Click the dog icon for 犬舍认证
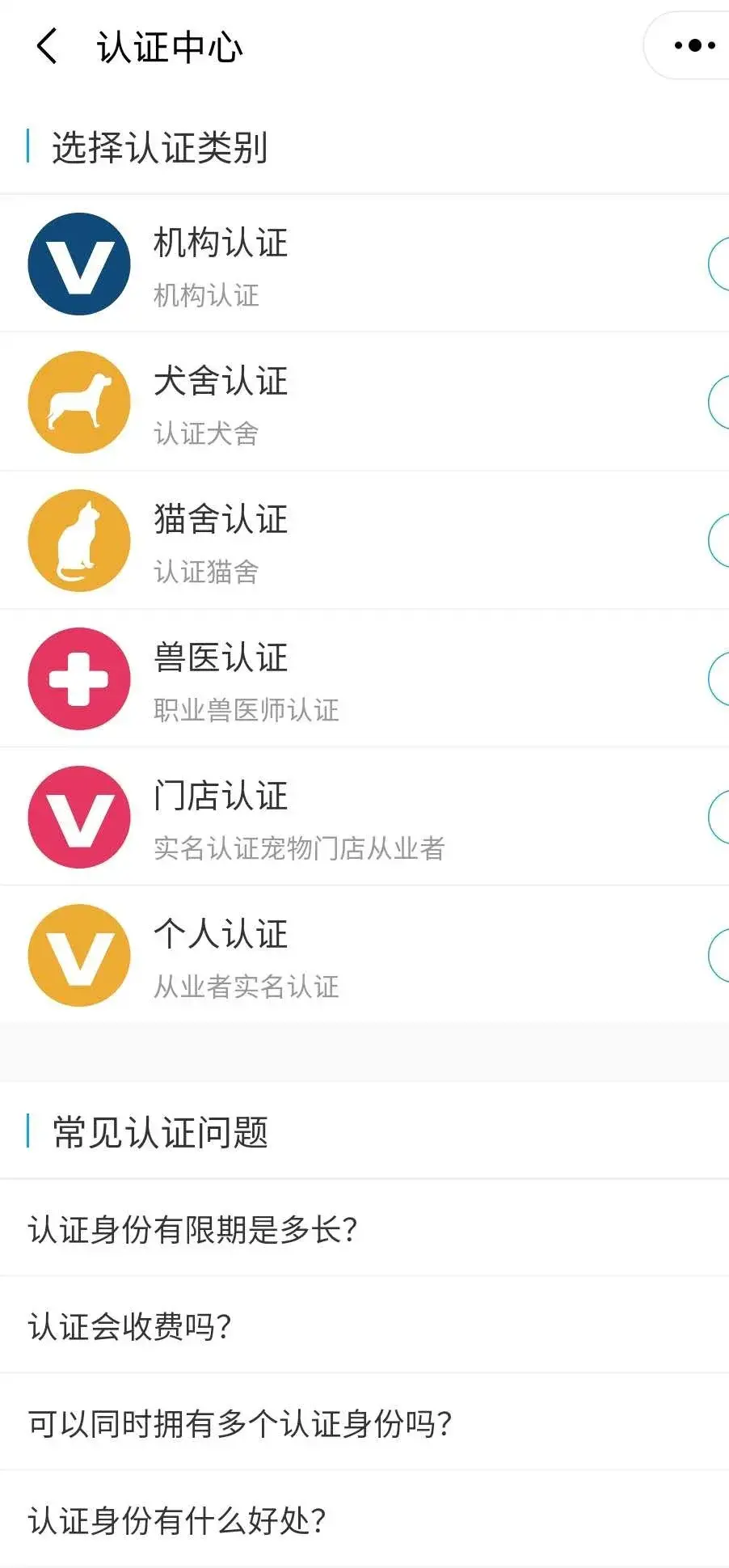This screenshot has width=729, height=1568. (78, 402)
